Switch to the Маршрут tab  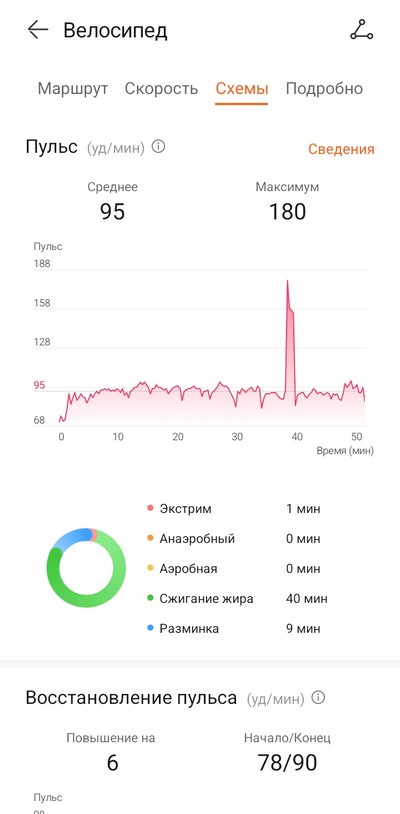(73, 89)
